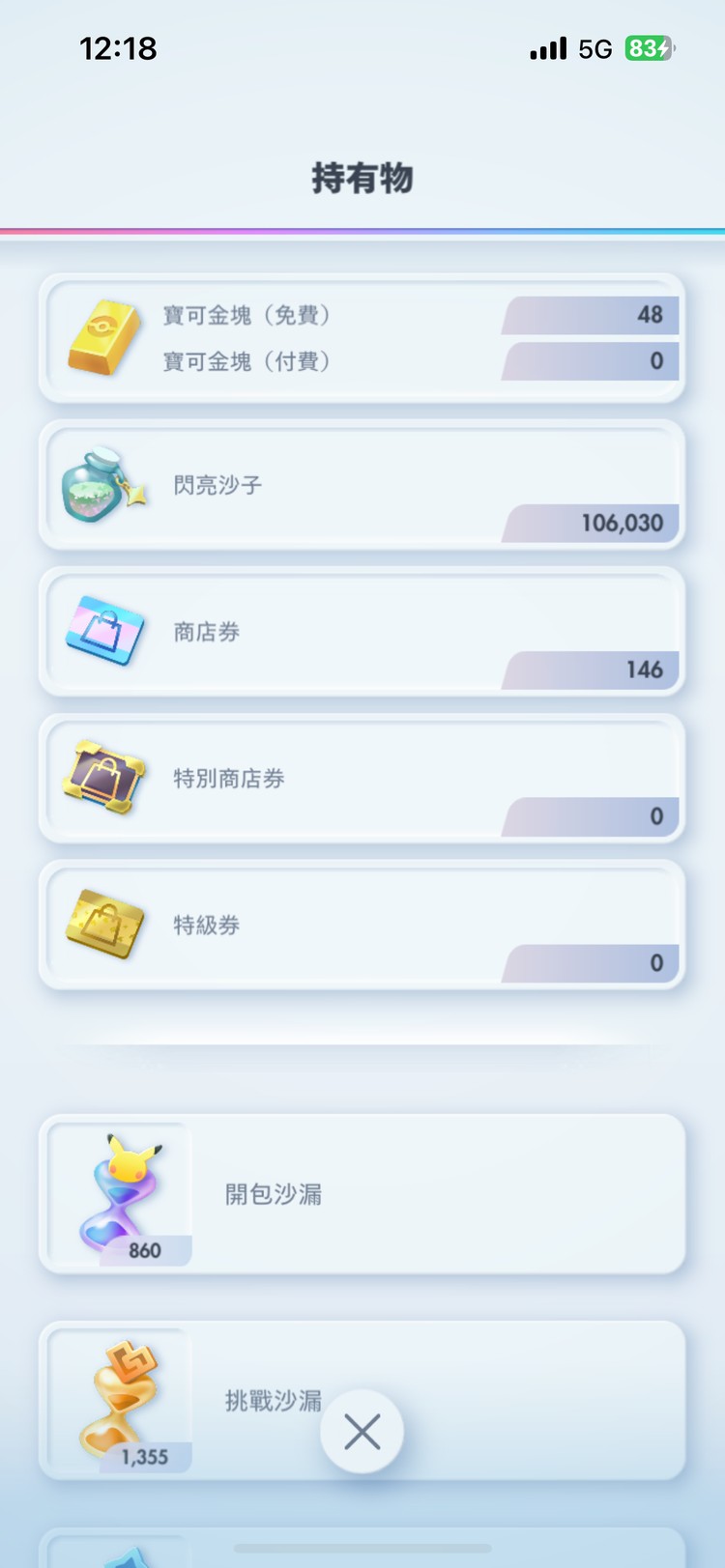Close the 持有物 screen via X button
Viewport: 725px width, 1568px height.
(362, 1433)
